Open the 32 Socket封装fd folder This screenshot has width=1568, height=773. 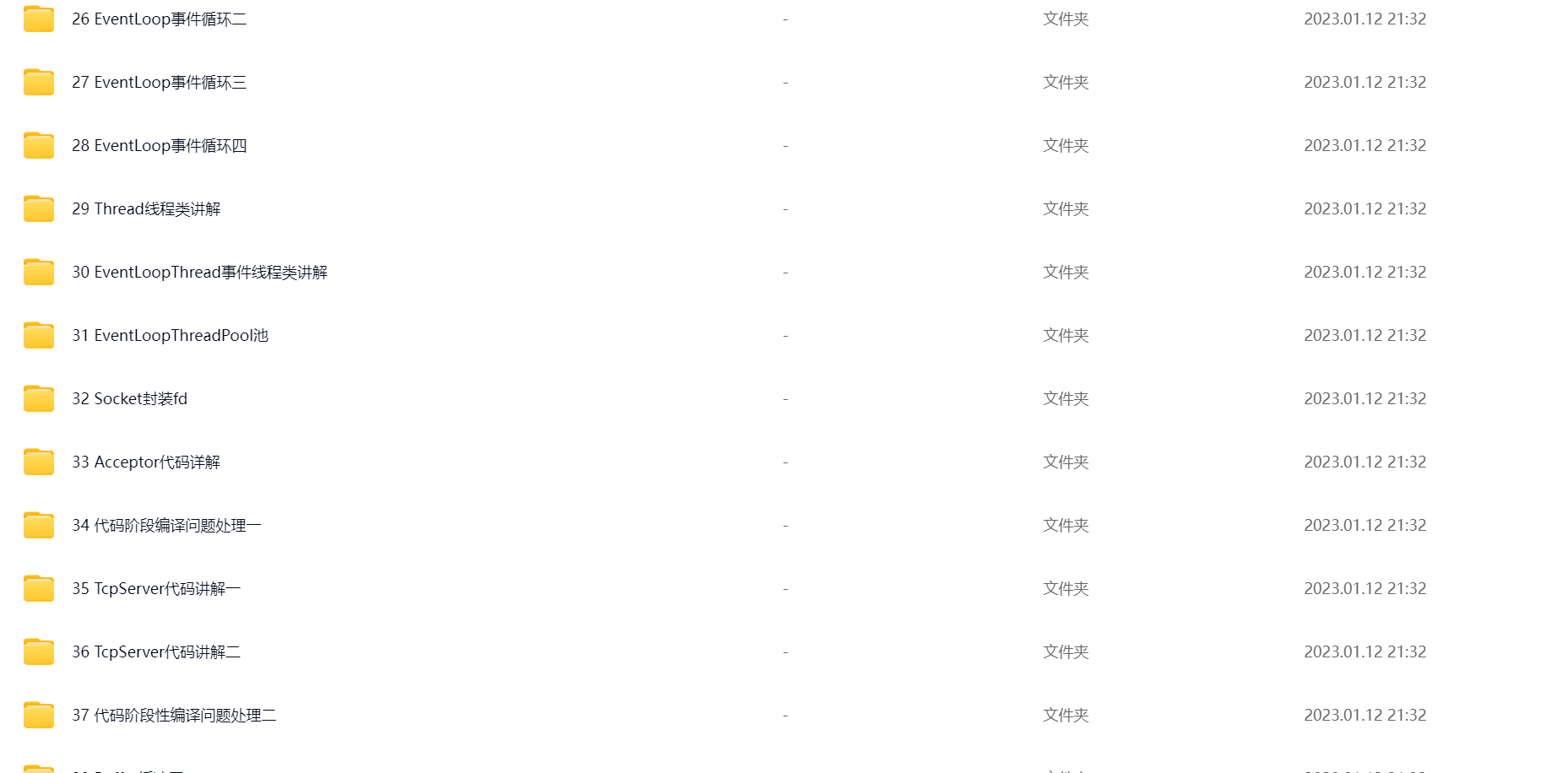(129, 399)
